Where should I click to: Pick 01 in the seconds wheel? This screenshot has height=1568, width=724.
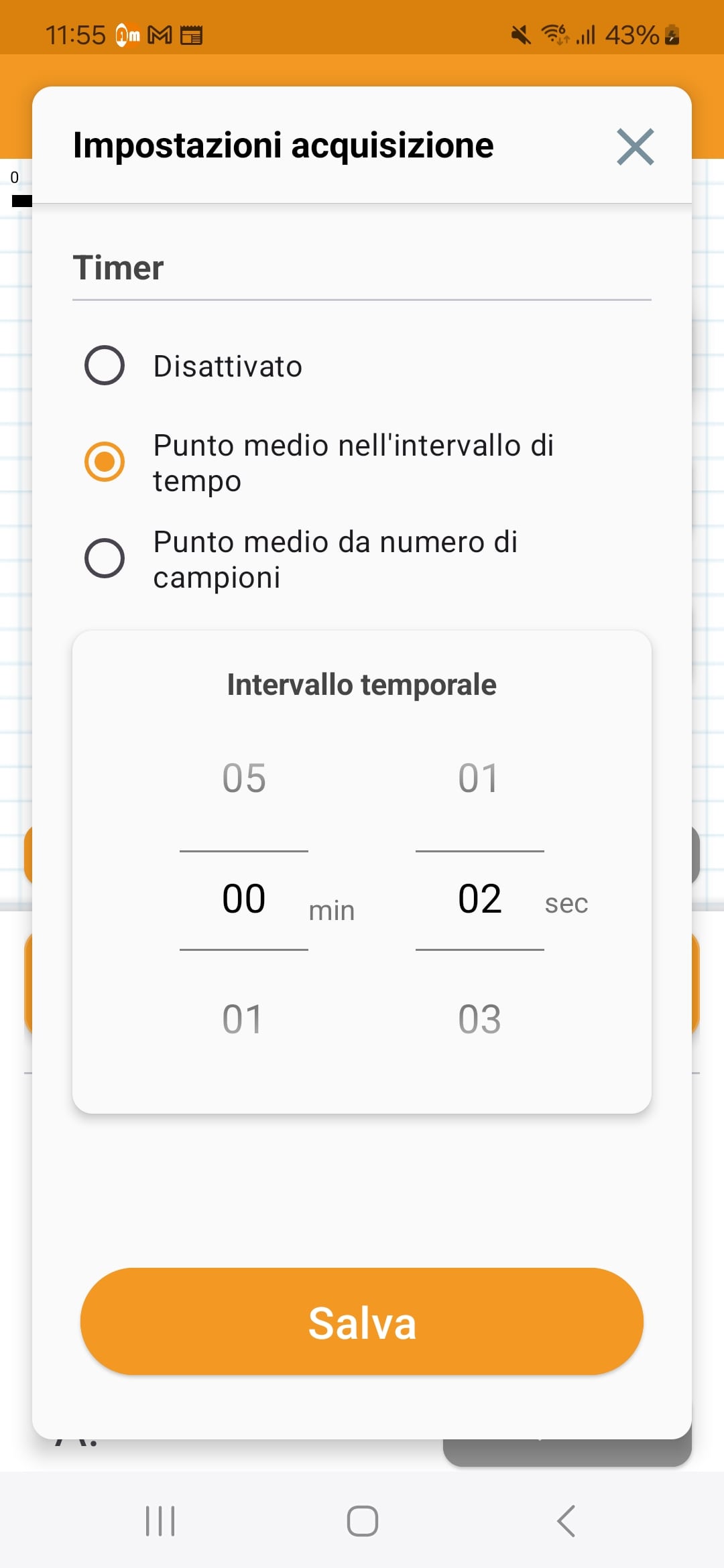pos(479,779)
